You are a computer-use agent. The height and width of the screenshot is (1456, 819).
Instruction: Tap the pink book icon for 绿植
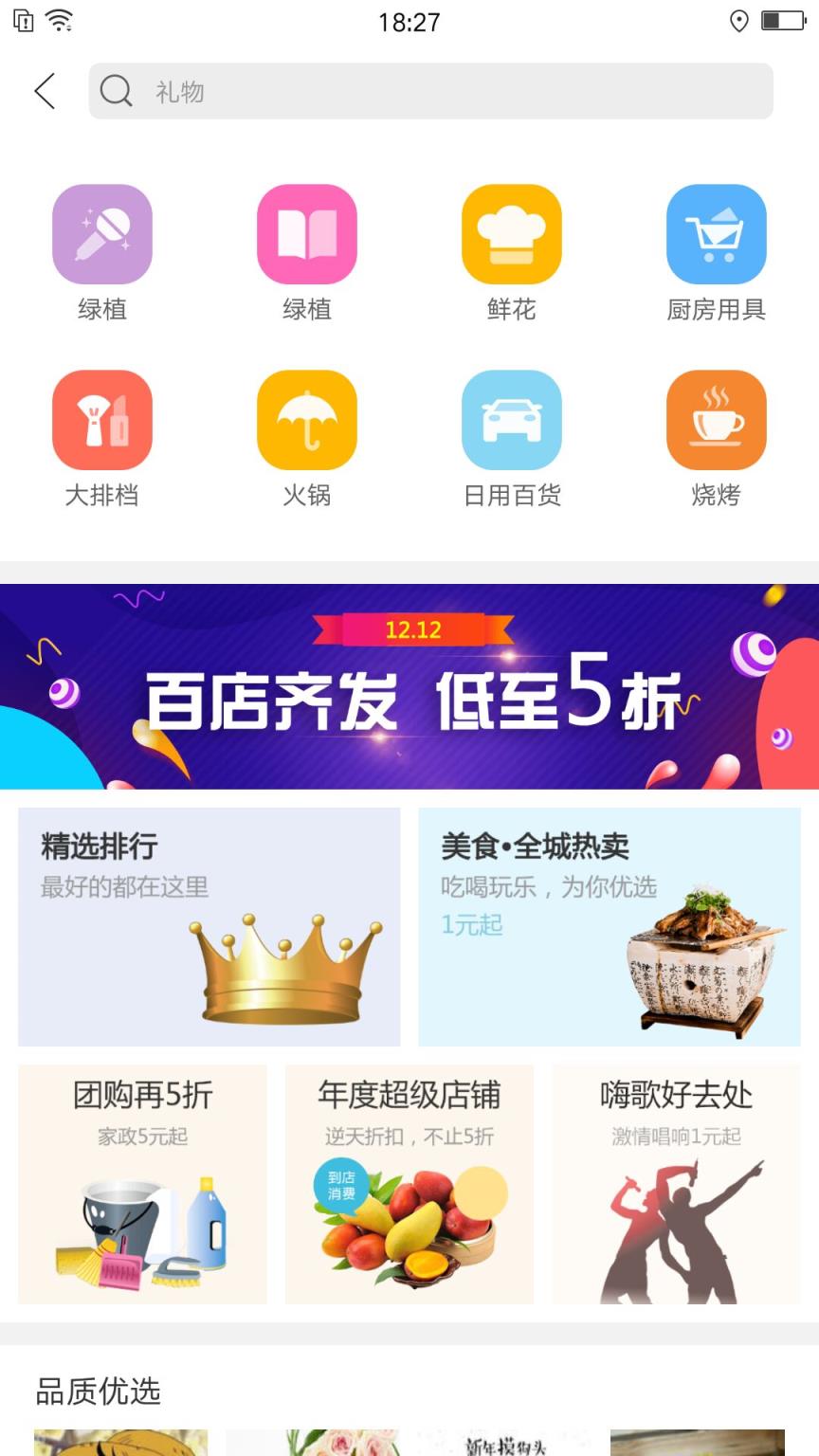pos(307,233)
